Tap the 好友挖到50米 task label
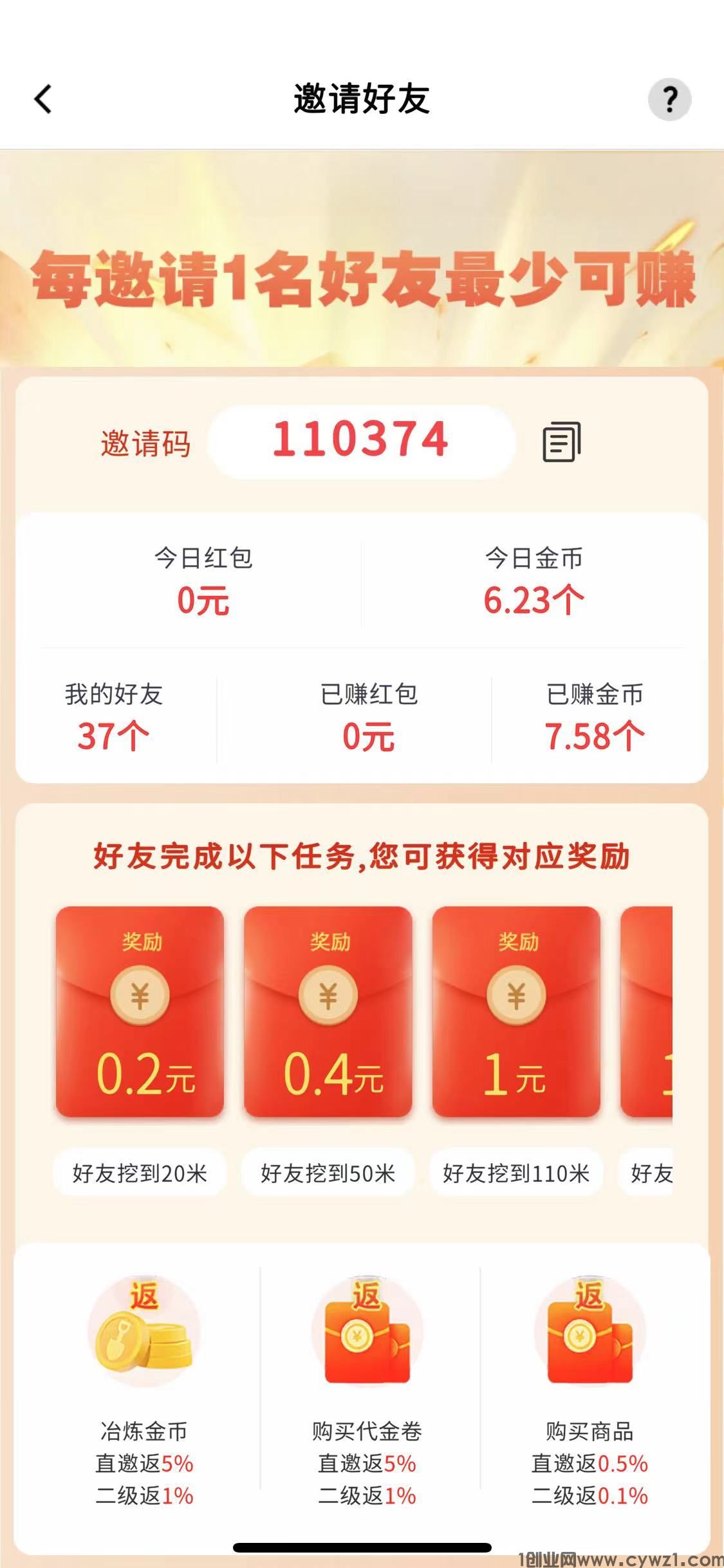The width and height of the screenshot is (724, 1568). pos(328,1173)
